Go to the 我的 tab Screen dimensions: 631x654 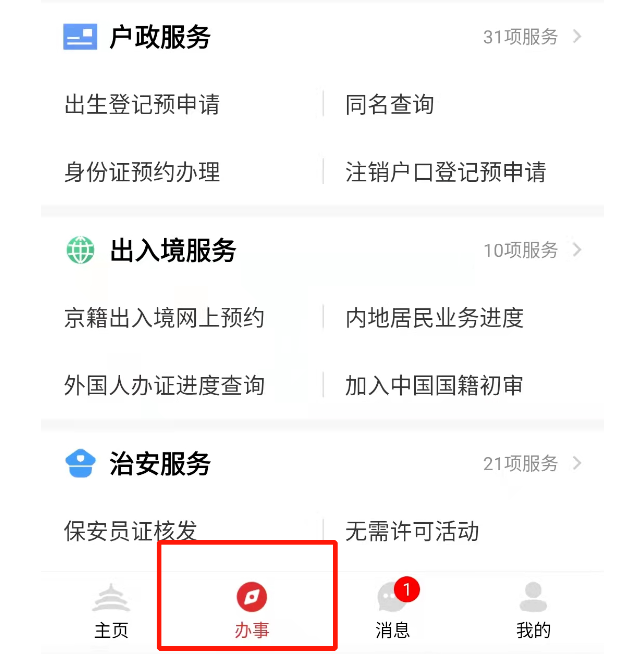click(x=533, y=610)
